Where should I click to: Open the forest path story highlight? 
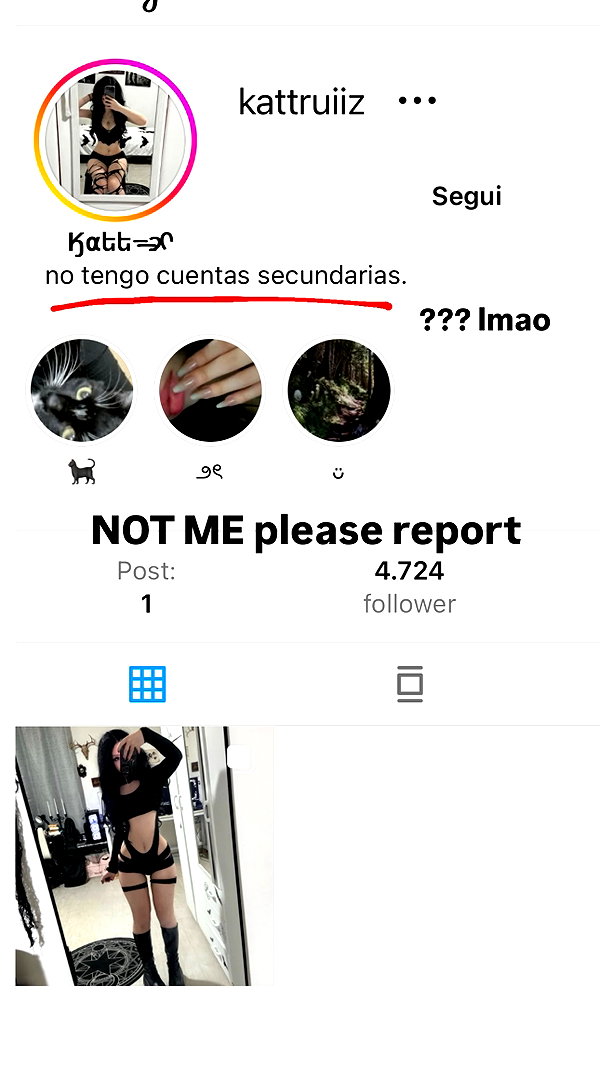[339, 390]
